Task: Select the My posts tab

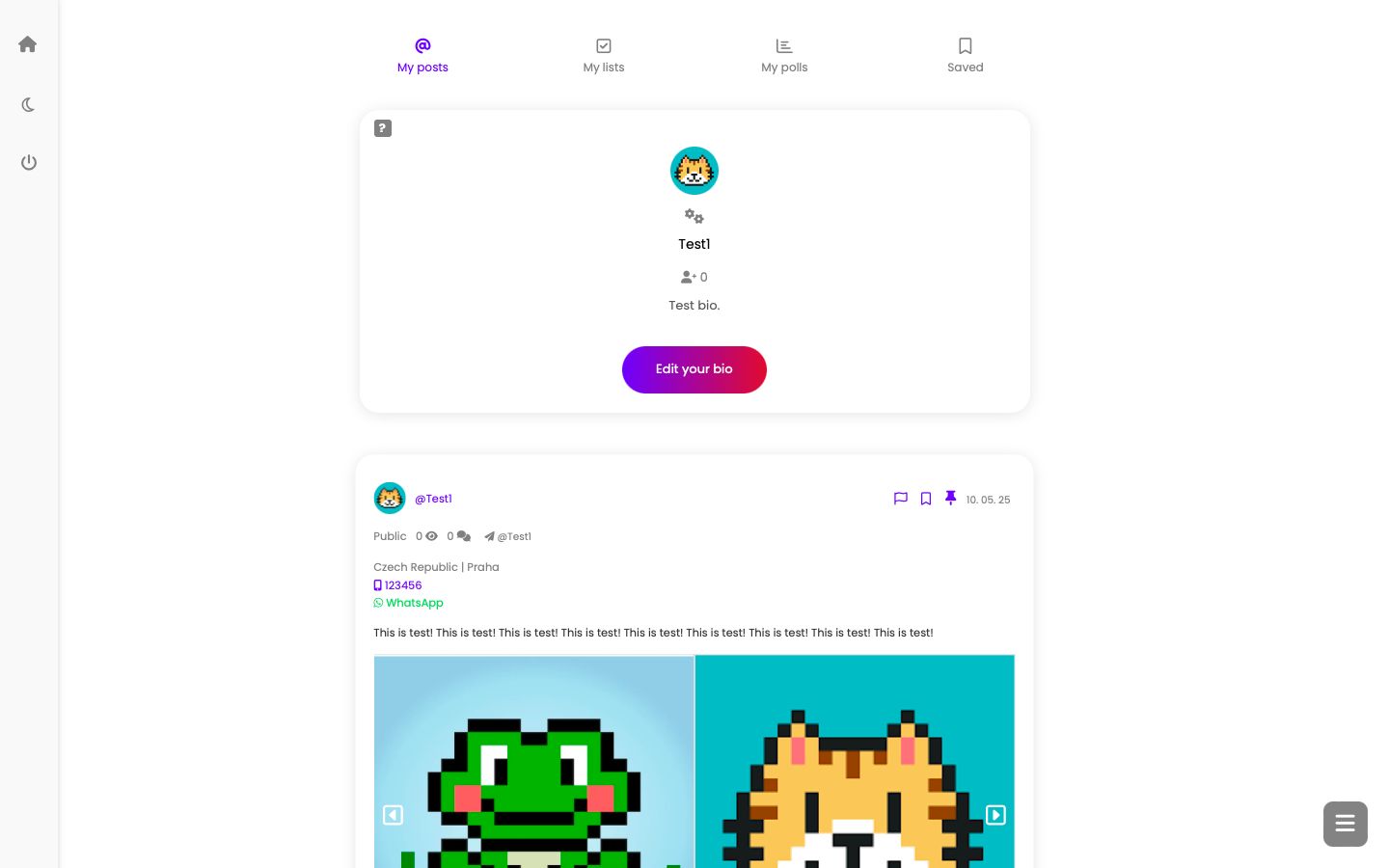Action: [x=422, y=55]
